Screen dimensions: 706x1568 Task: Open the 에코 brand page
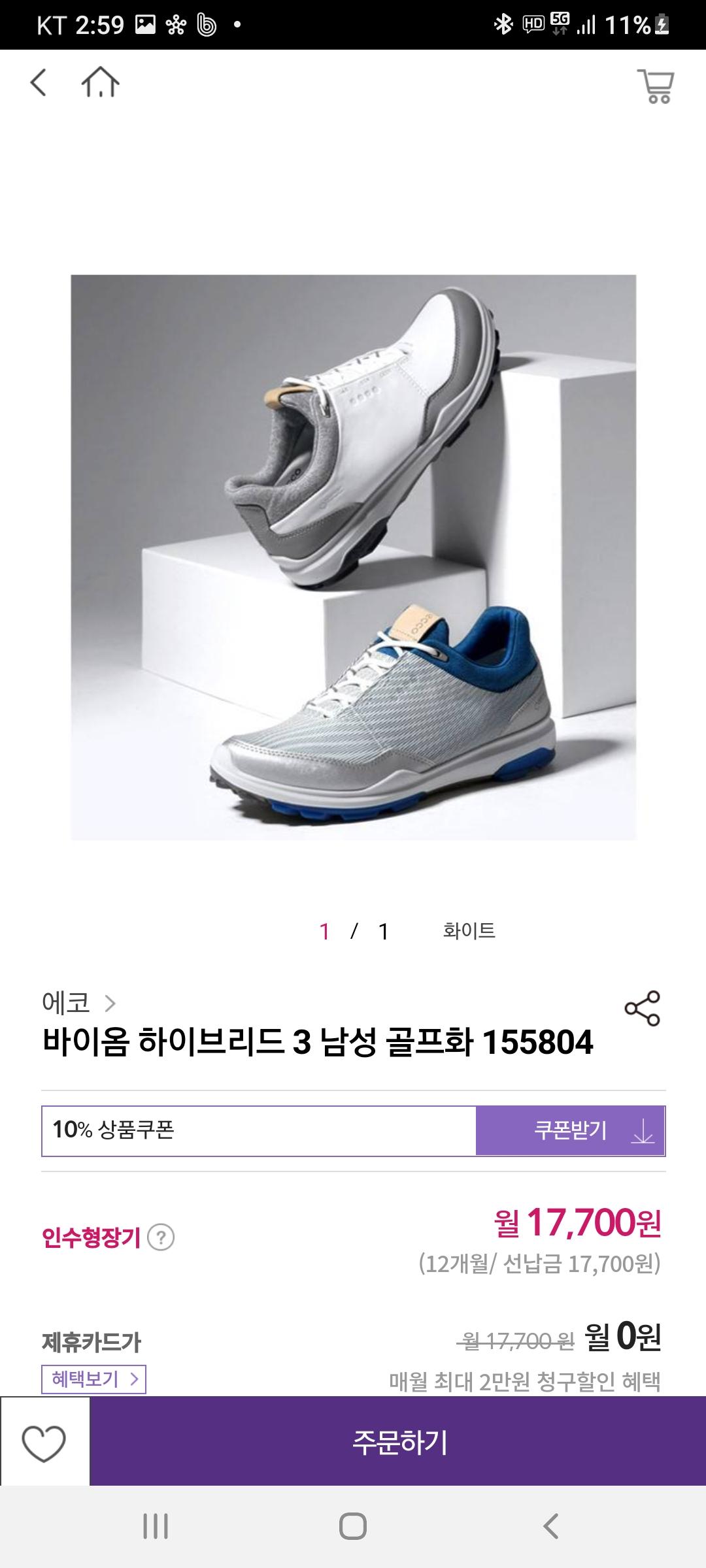tap(78, 1003)
